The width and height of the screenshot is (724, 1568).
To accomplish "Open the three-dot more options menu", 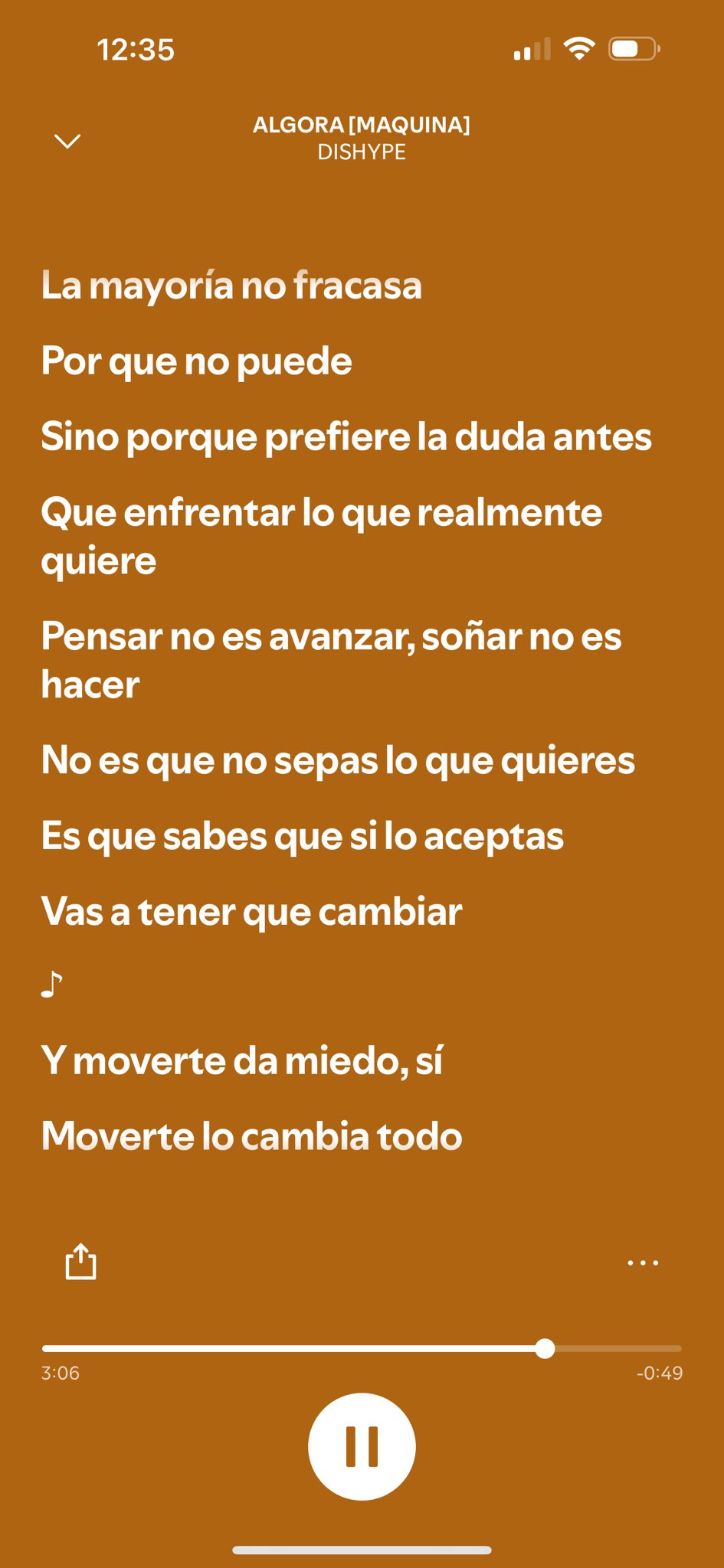I will coord(643,1263).
